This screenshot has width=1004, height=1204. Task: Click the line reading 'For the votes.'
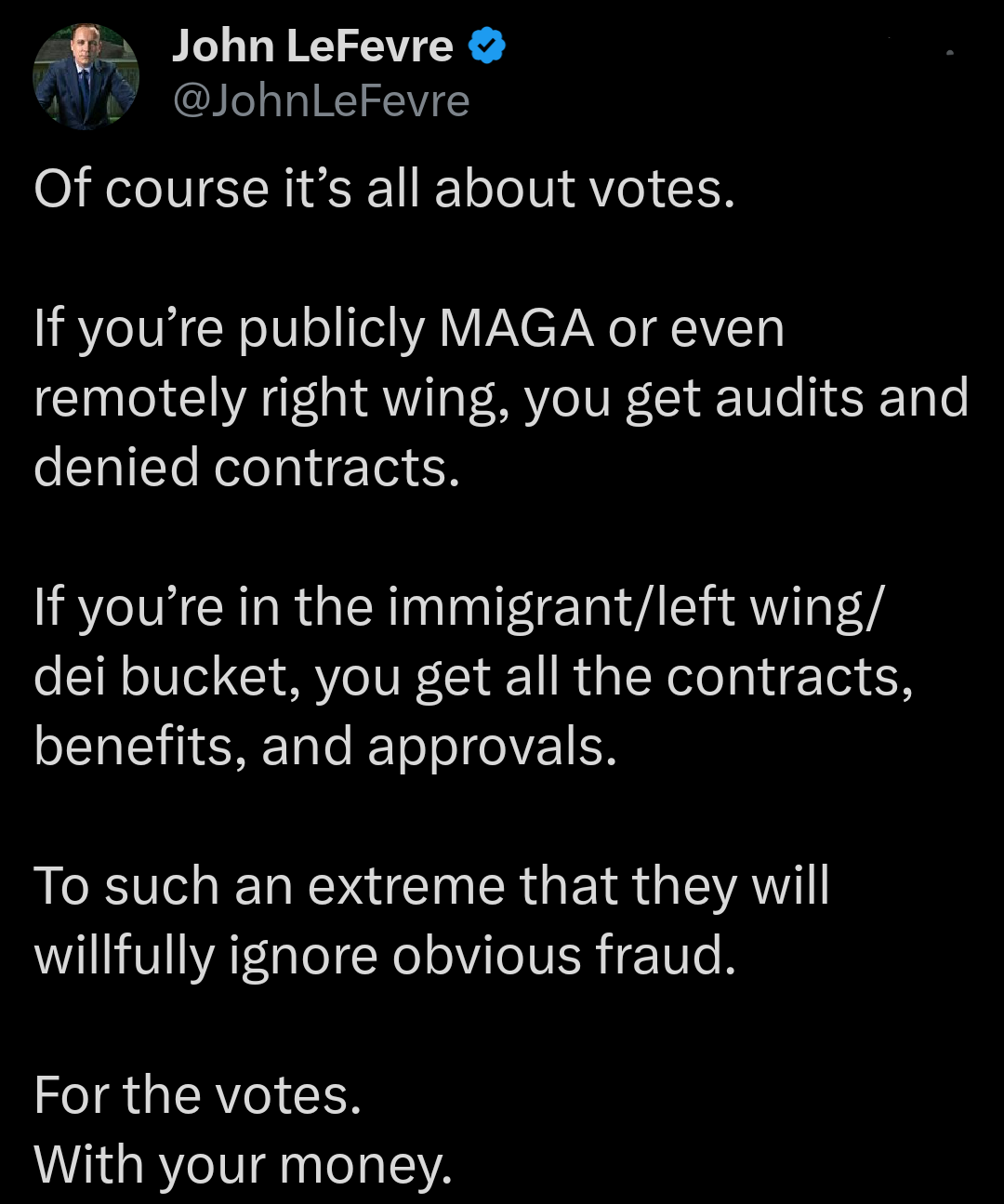click(198, 1094)
